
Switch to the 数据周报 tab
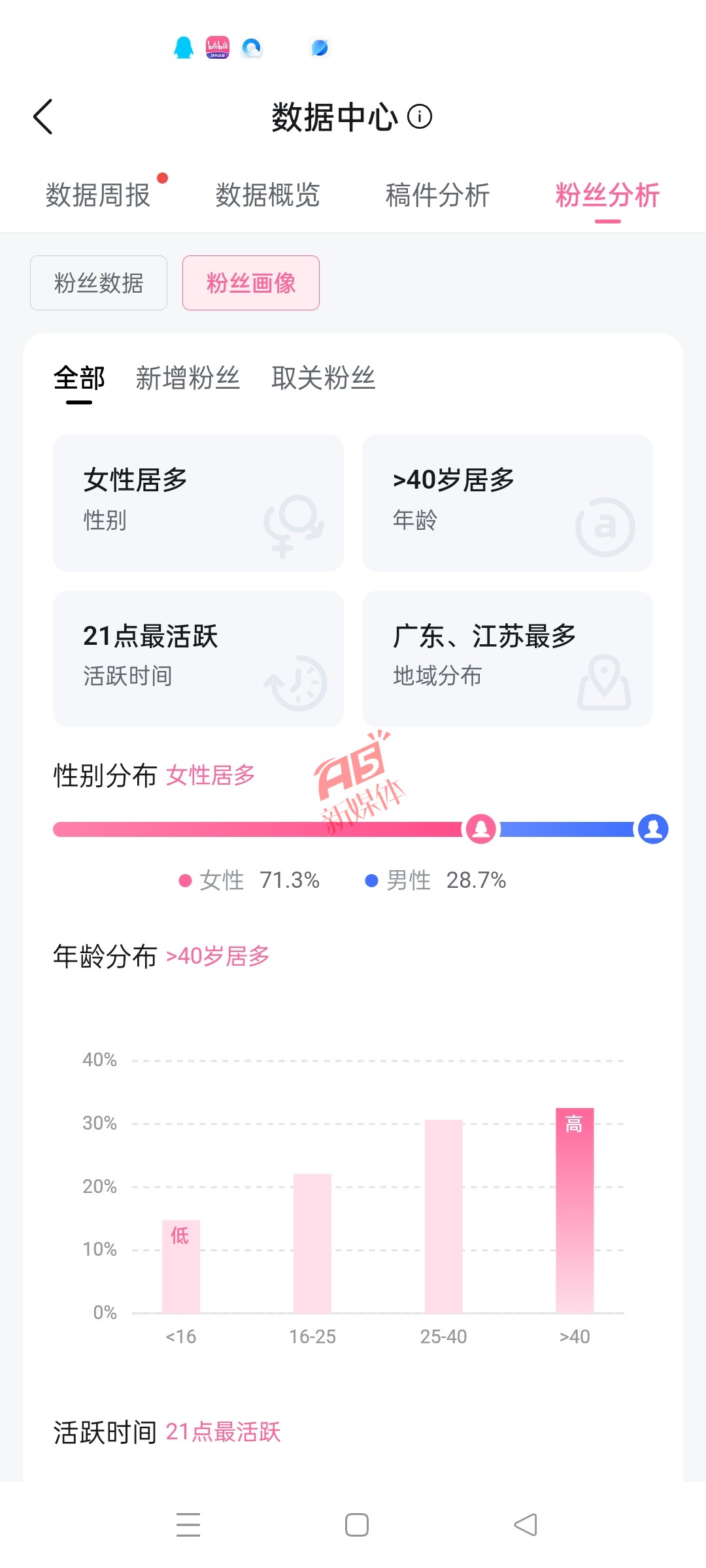coord(98,195)
